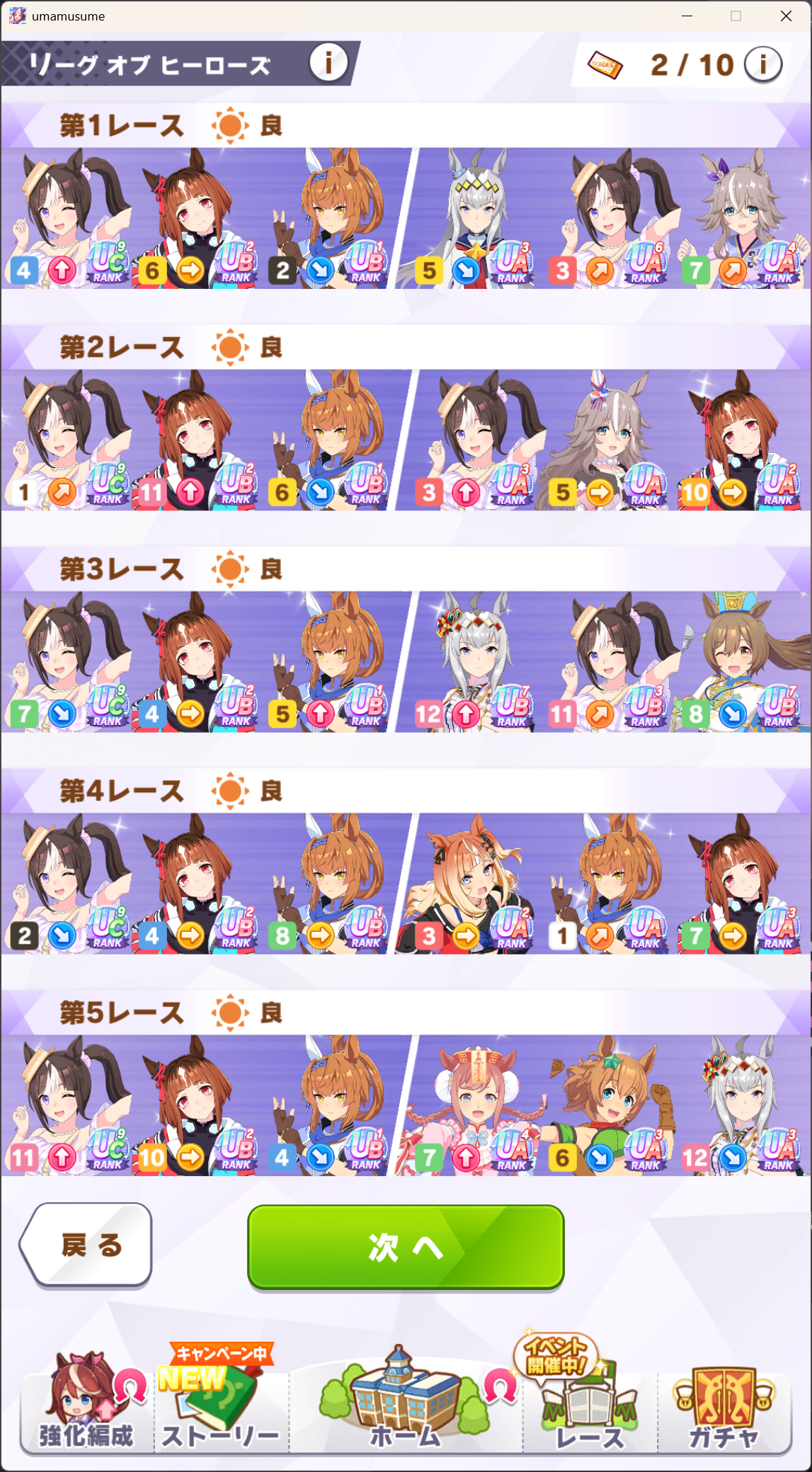The image size is (812, 1472).
Task: Tap the 戻る back button
Action: tap(87, 1245)
